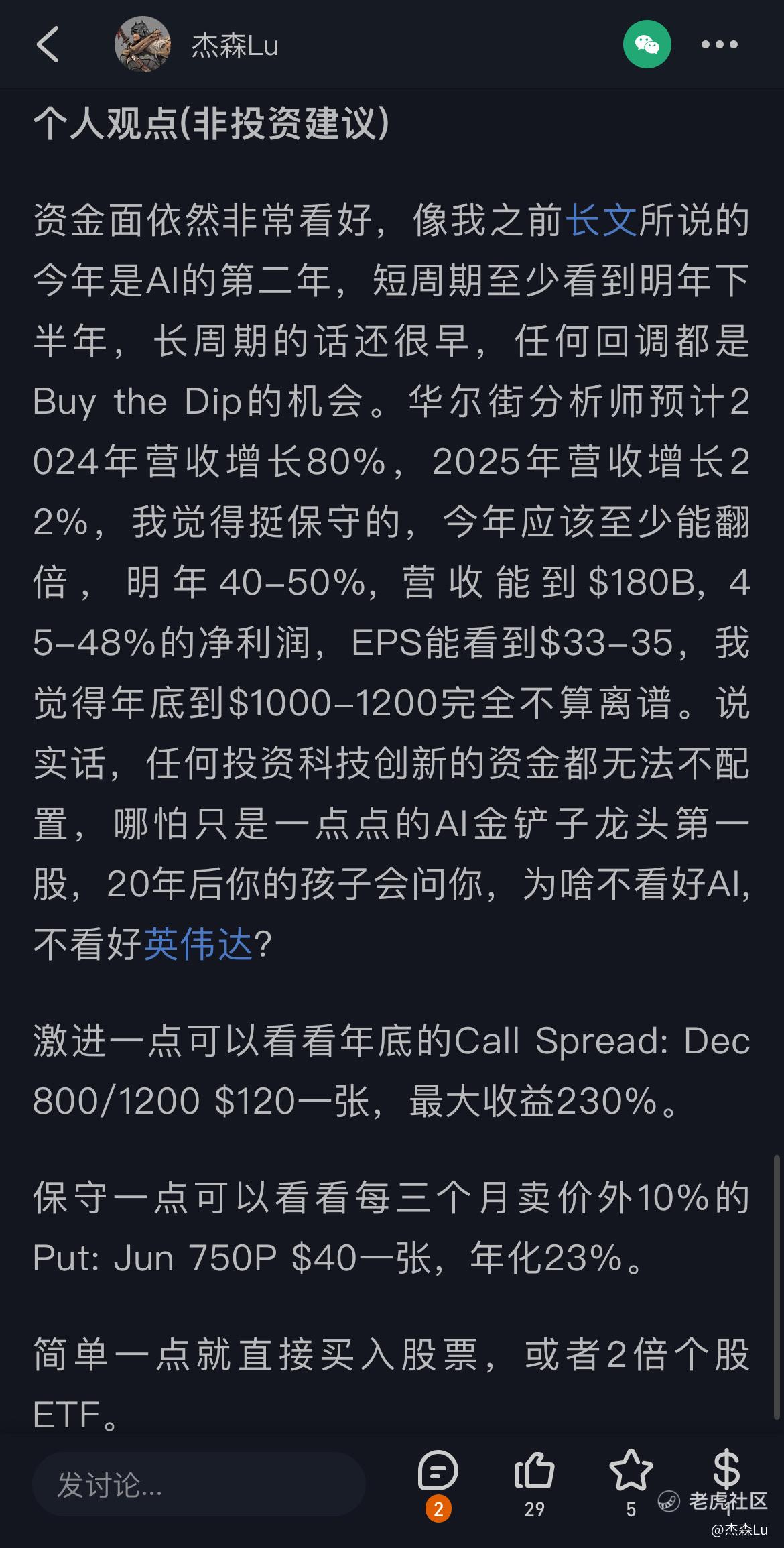
Task: Share the post via the WeChat icon
Action: click(x=647, y=44)
